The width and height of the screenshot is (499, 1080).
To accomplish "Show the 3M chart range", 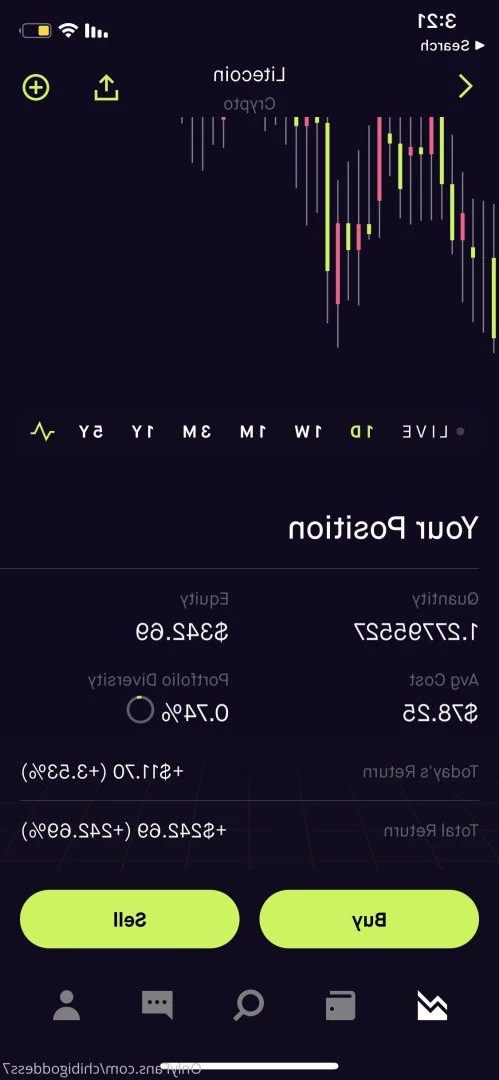I will click(x=196, y=432).
